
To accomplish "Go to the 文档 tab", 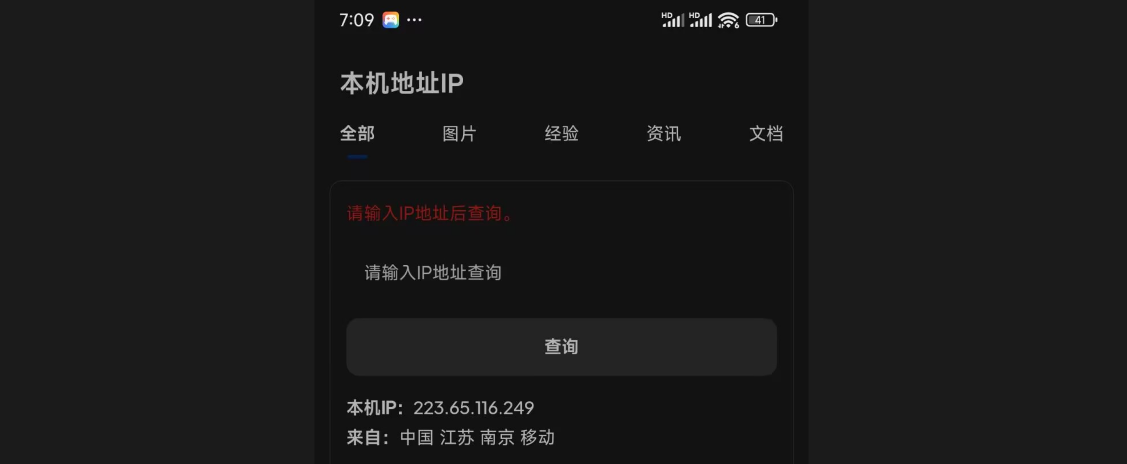I will [766, 134].
